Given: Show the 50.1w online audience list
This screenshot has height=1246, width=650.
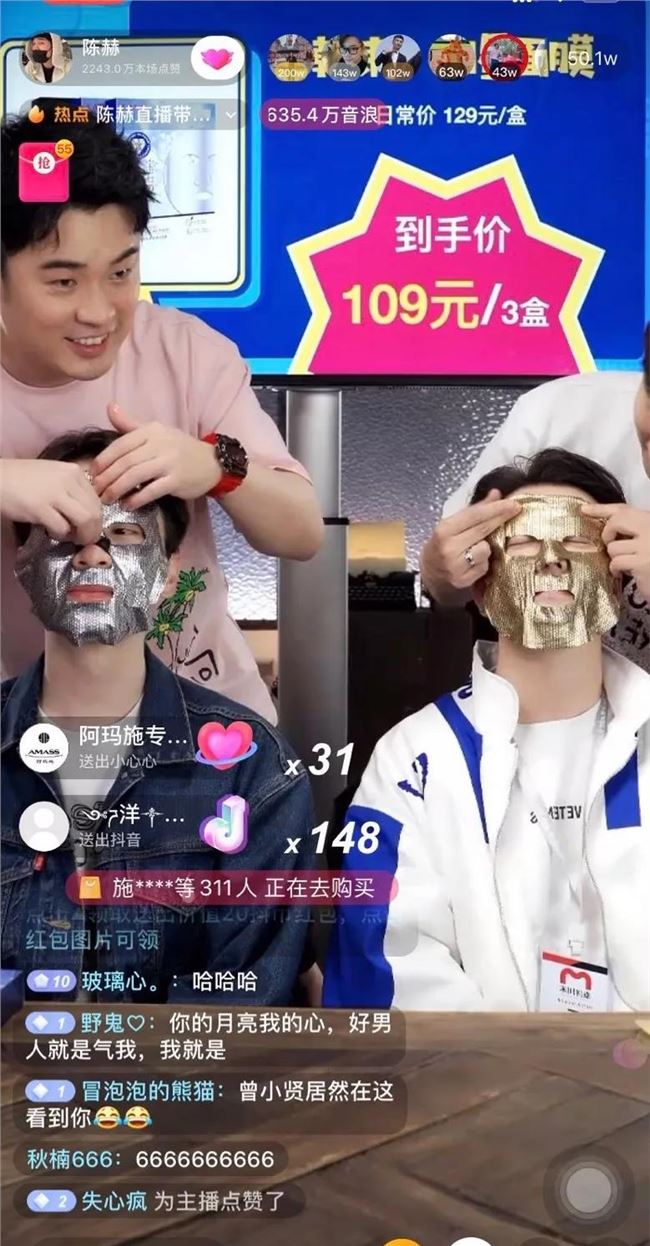Looking at the screenshot, I should coord(593,59).
